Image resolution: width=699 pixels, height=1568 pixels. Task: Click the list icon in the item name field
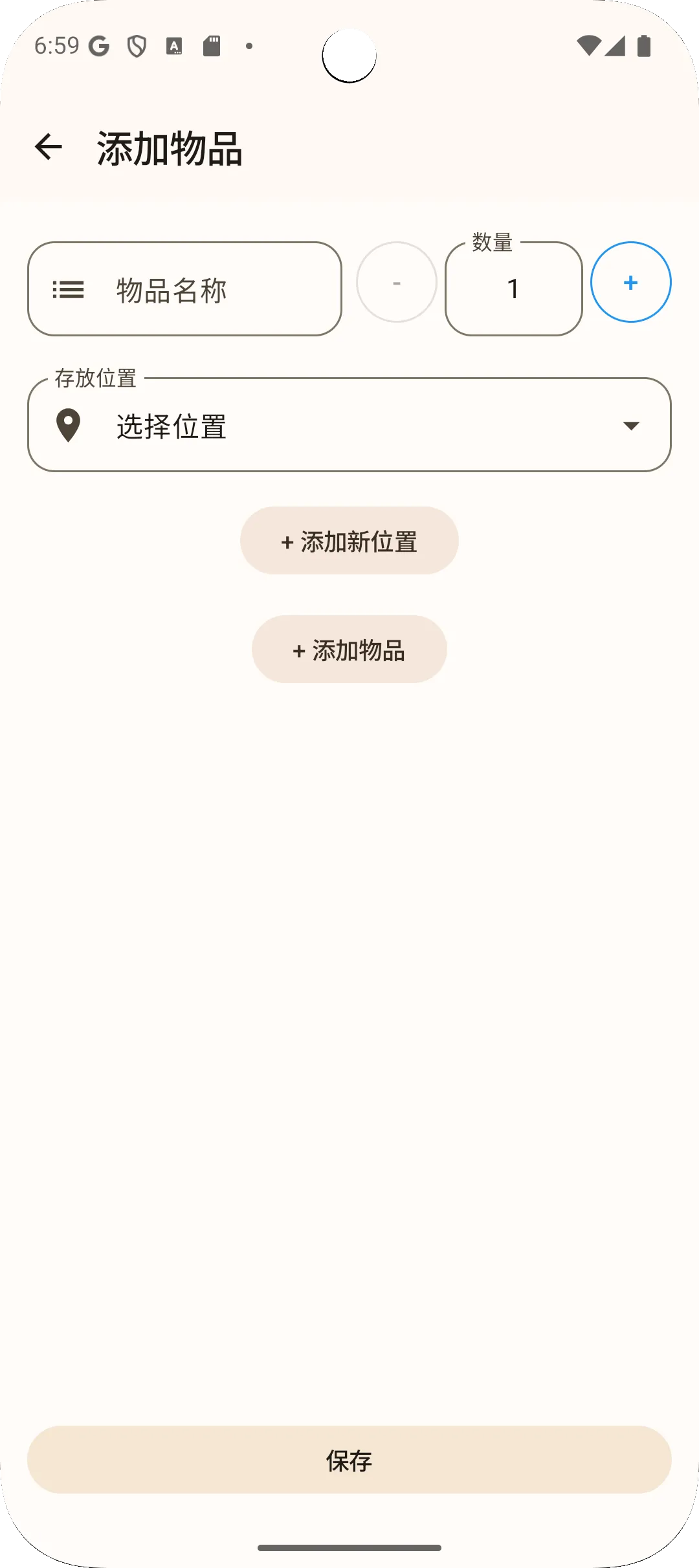tap(69, 289)
